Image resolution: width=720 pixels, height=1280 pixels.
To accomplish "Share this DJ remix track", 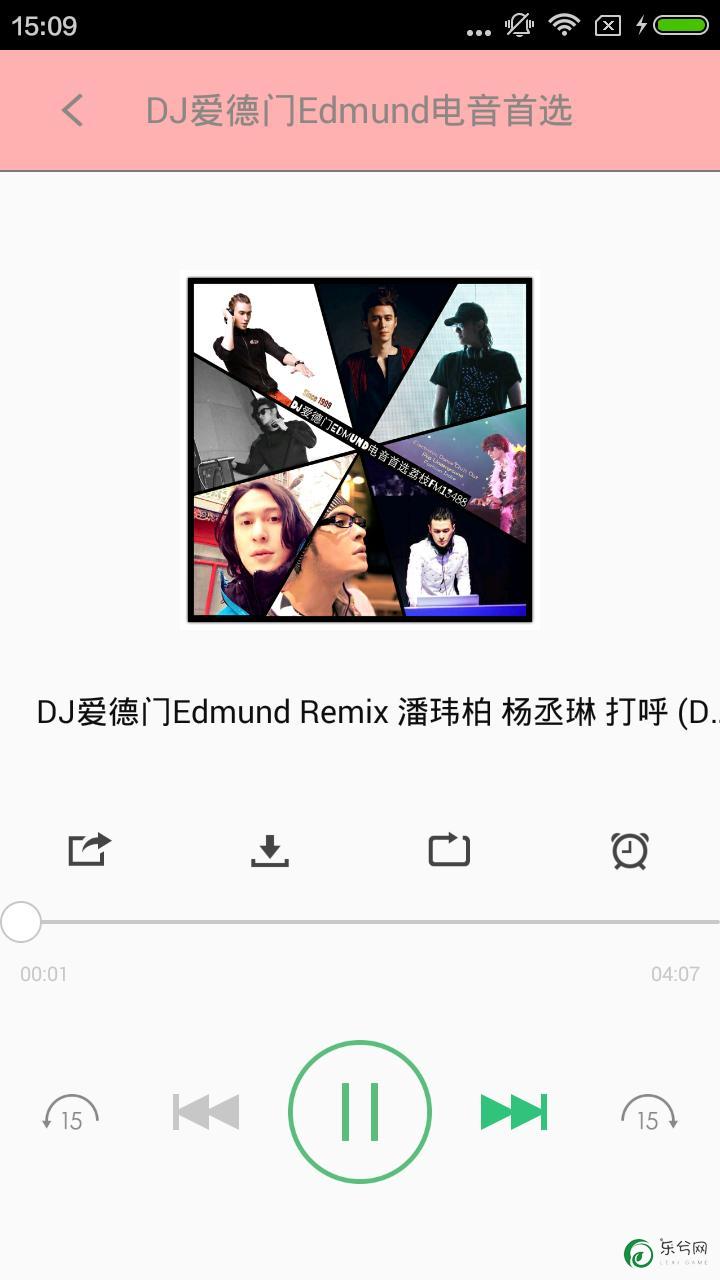I will [89, 850].
